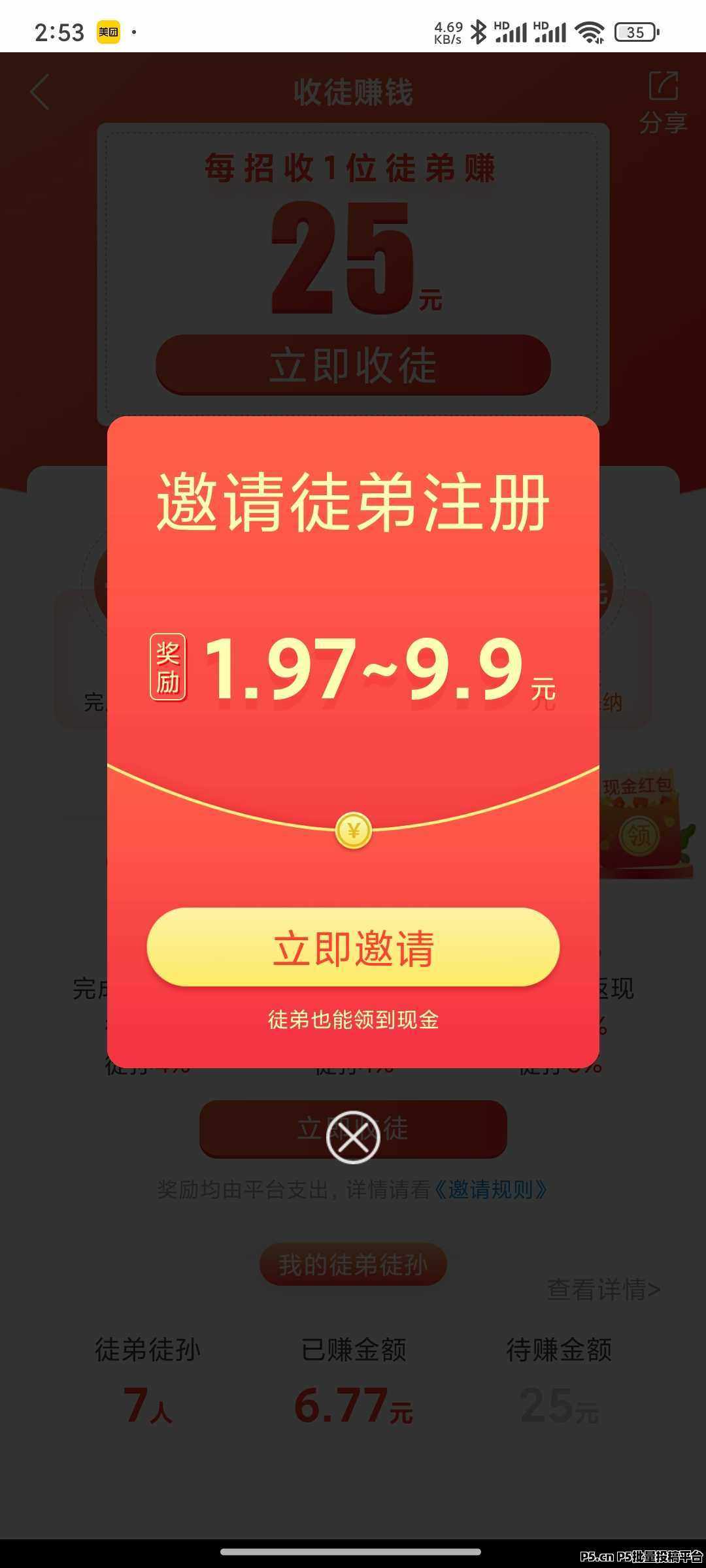Open 查看详情 for my apprentices
This screenshot has height=1568, width=706.
tap(603, 1290)
